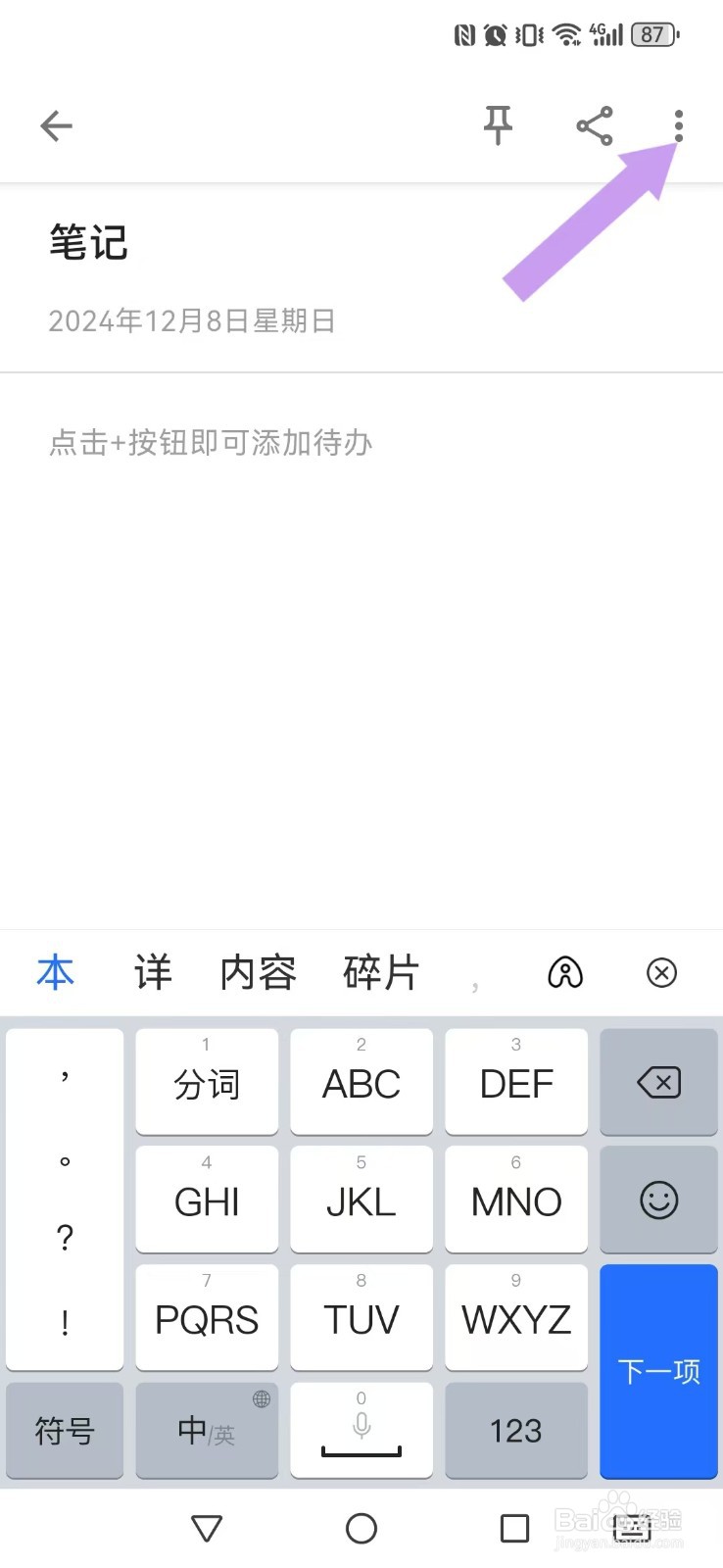This screenshot has height=1568, width=723.
Task: Dismiss candidates with the close circle icon
Action: click(x=661, y=973)
